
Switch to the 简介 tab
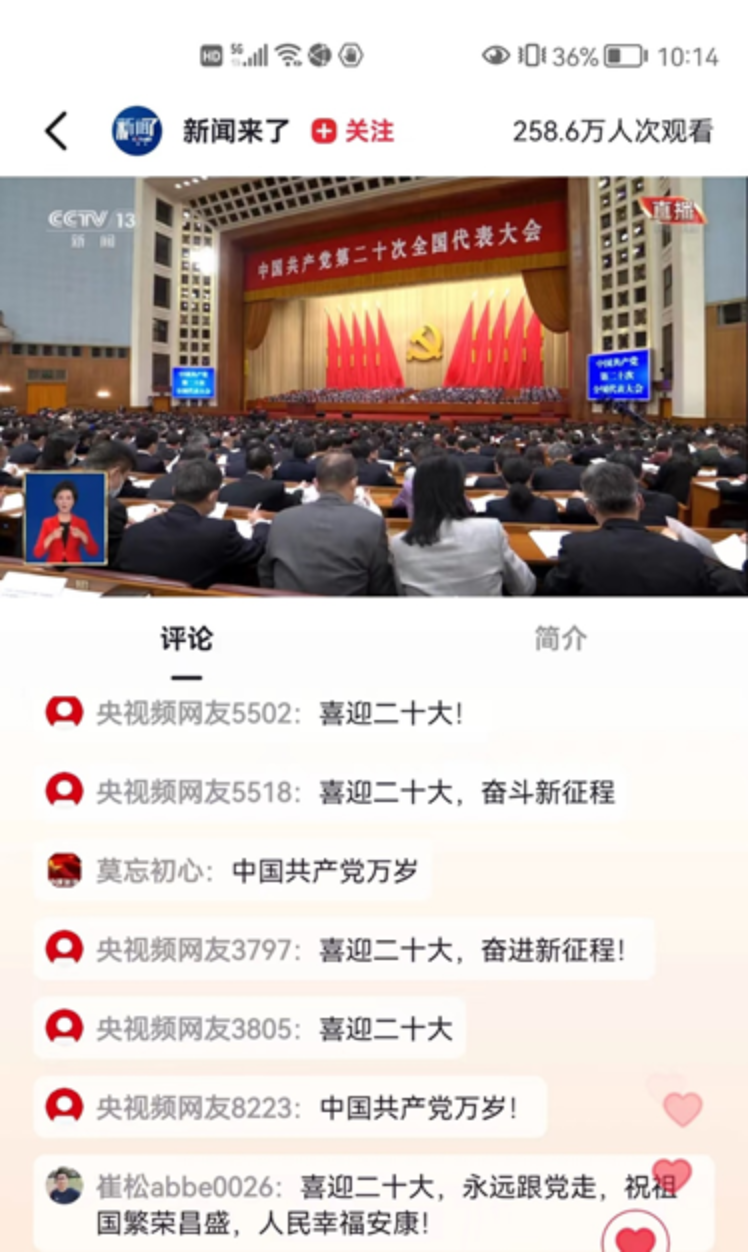click(x=560, y=639)
